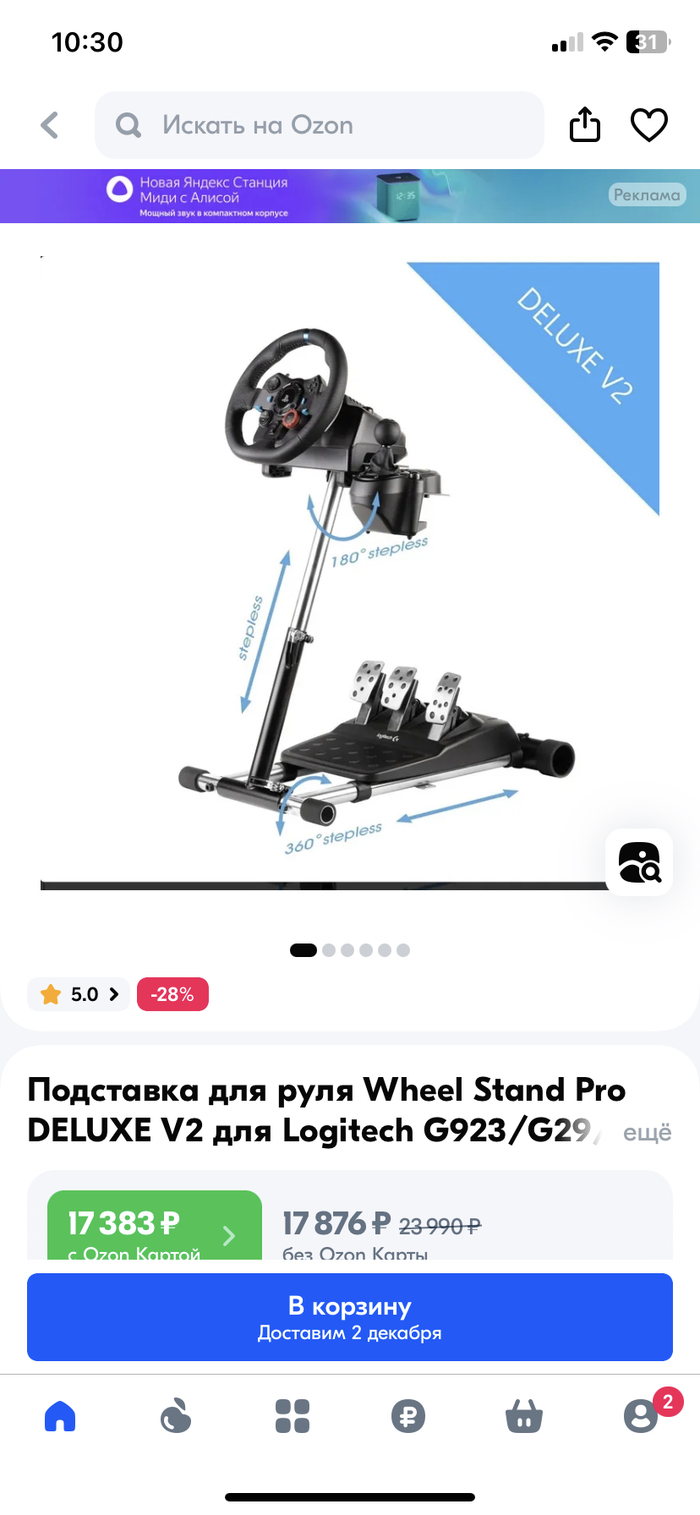
Task: Open the shopping cart tab
Action: (x=524, y=1416)
